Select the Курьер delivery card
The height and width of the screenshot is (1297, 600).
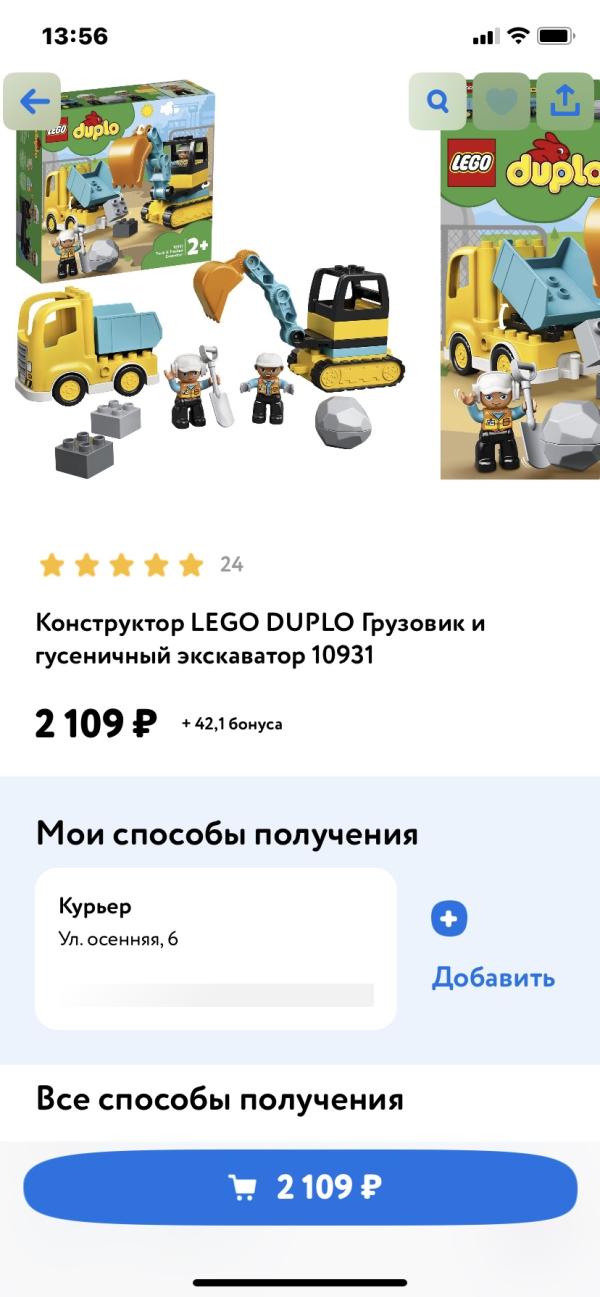[x=215, y=948]
